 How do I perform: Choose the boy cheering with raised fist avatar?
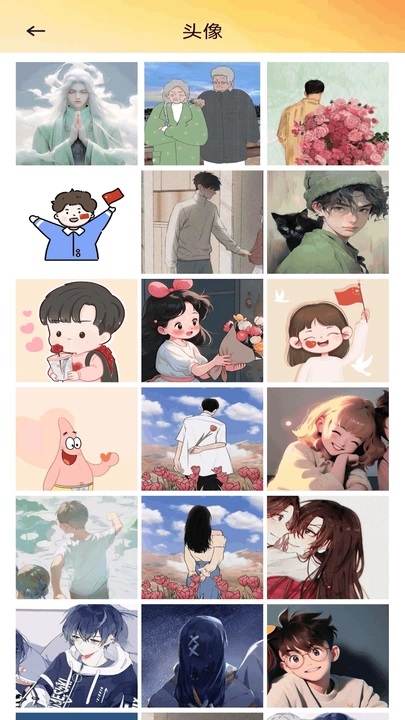click(x=77, y=547)
